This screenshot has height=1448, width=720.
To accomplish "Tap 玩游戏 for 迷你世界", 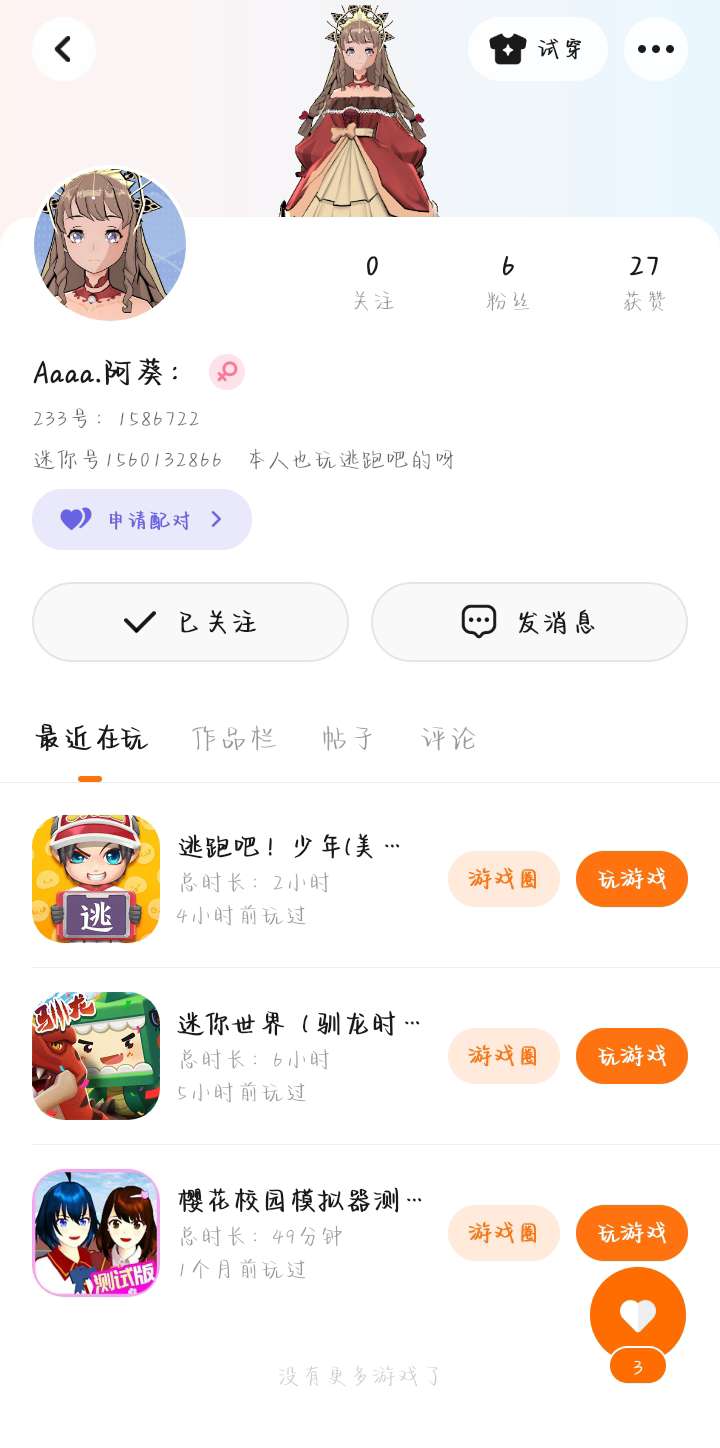I will tap(631, 1056).
